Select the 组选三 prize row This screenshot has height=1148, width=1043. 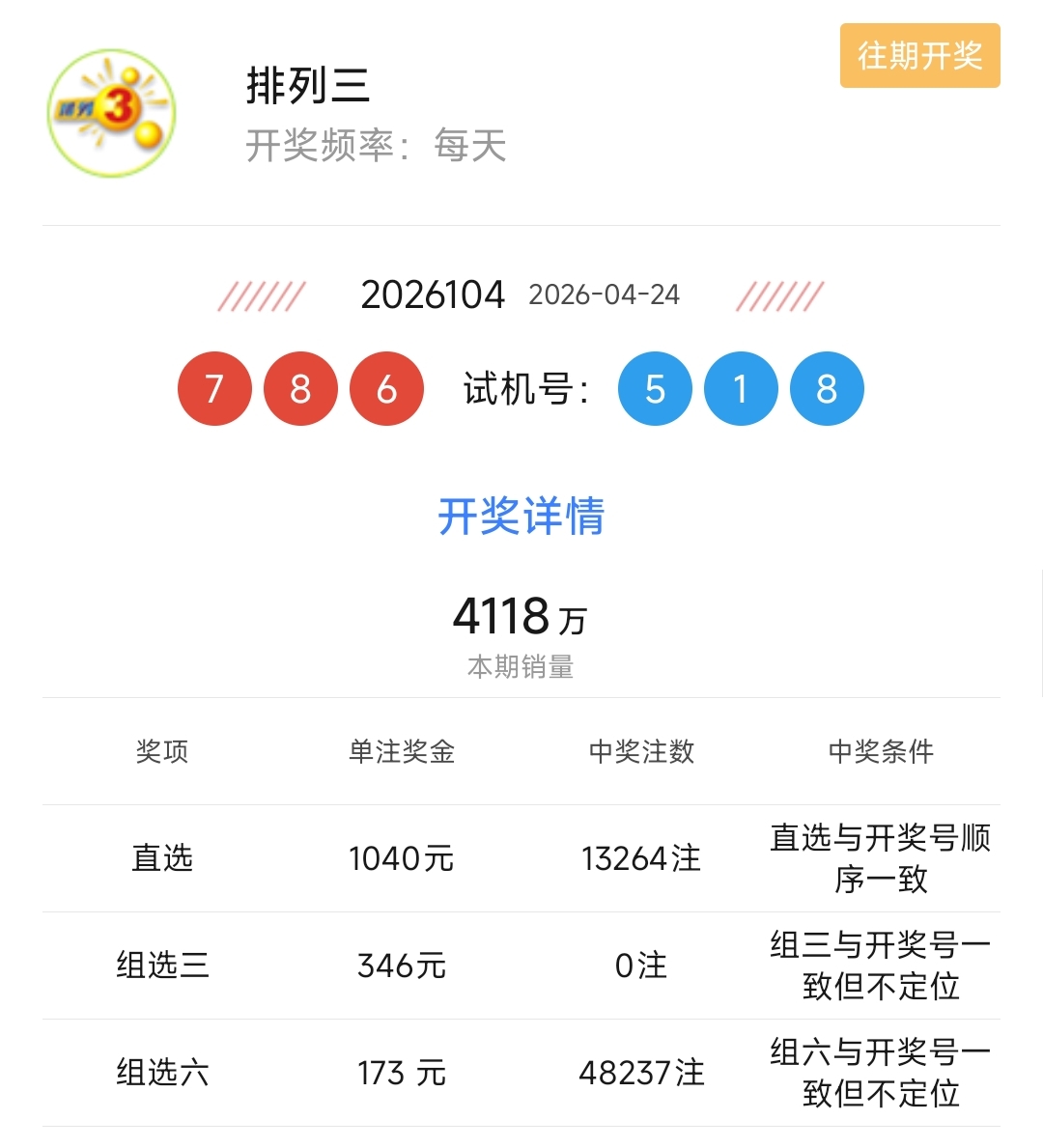coord(162,966)
